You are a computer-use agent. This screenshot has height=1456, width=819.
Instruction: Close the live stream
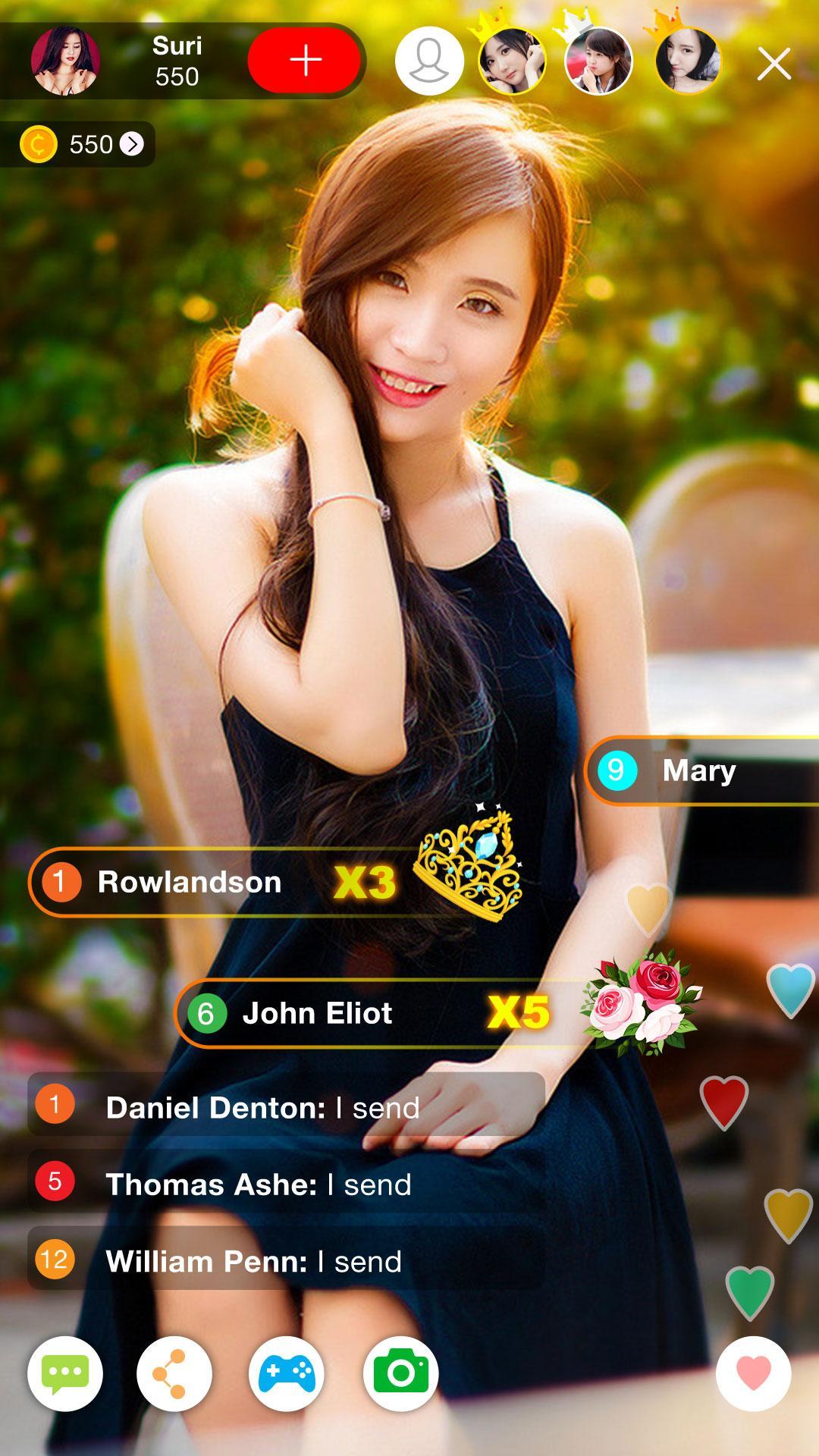[773, 64]
